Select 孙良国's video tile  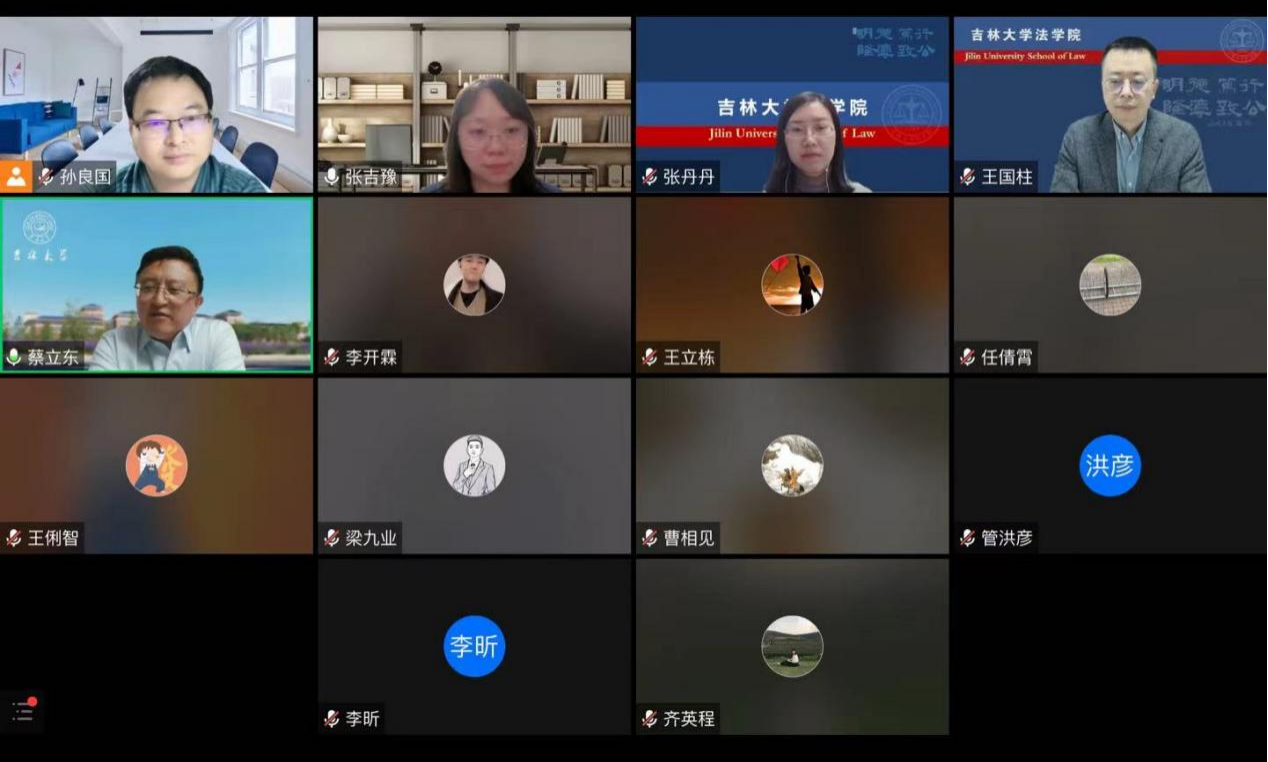click(156, 104)
